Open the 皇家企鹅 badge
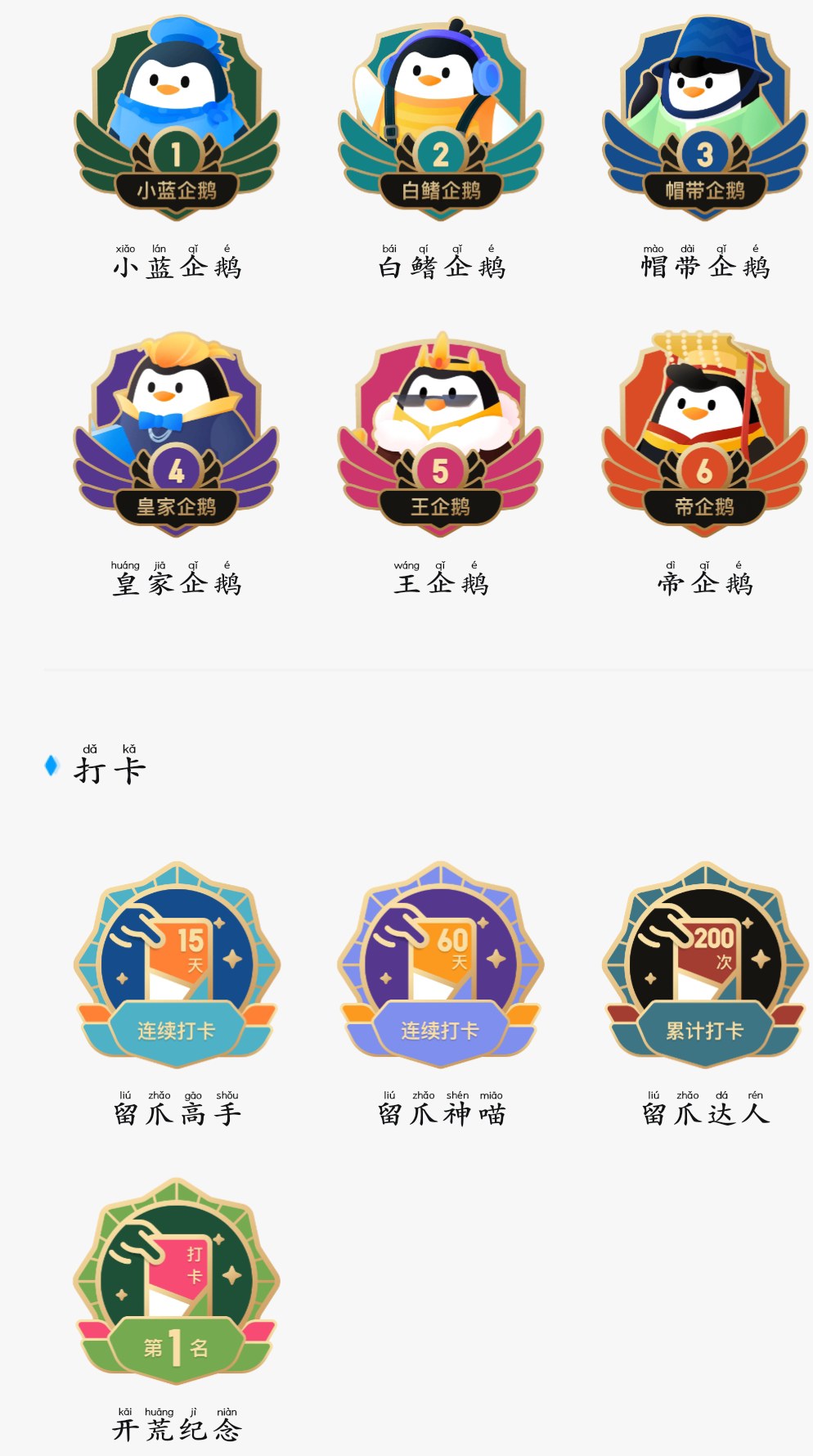Screen dimensions: 813x1456 [x=177, y=434]
